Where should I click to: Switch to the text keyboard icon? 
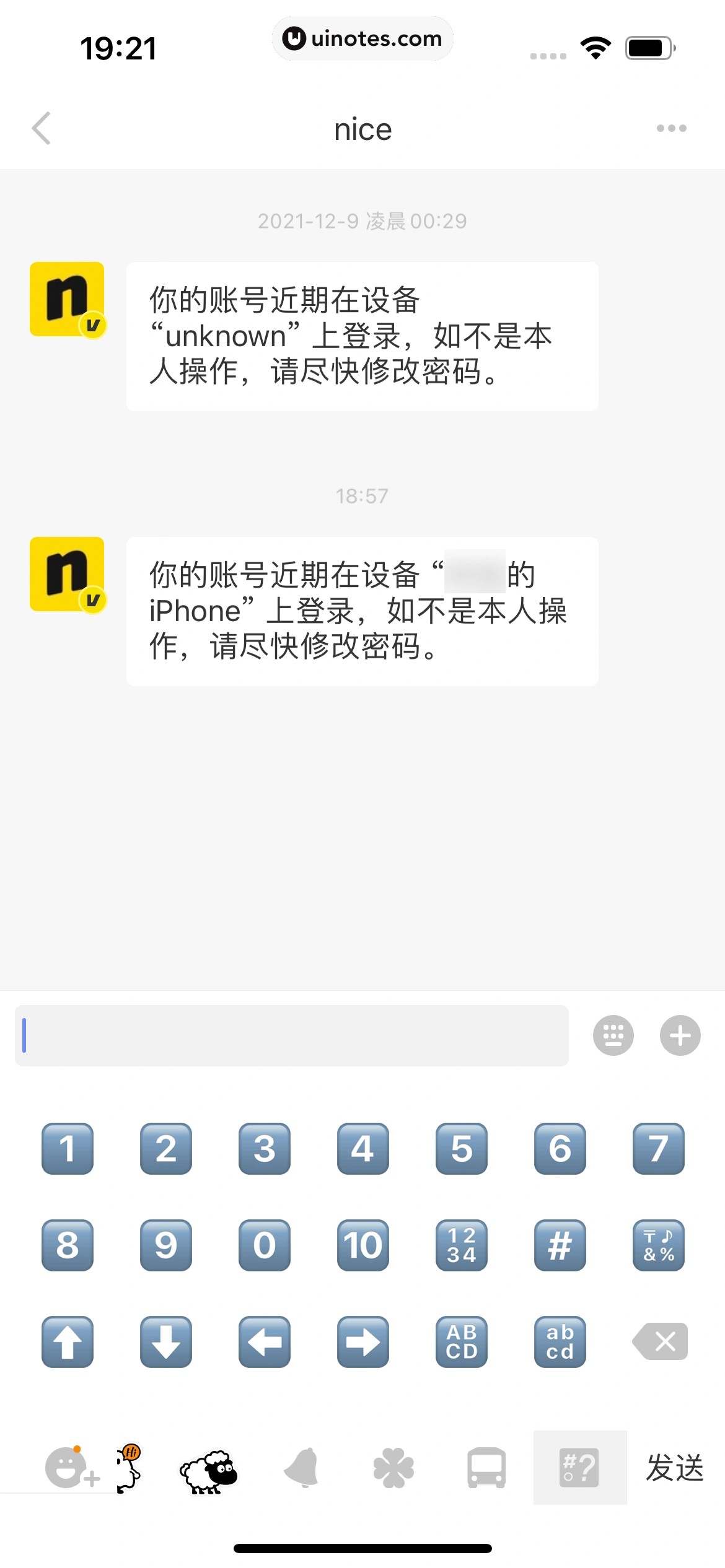(613, 1035)
